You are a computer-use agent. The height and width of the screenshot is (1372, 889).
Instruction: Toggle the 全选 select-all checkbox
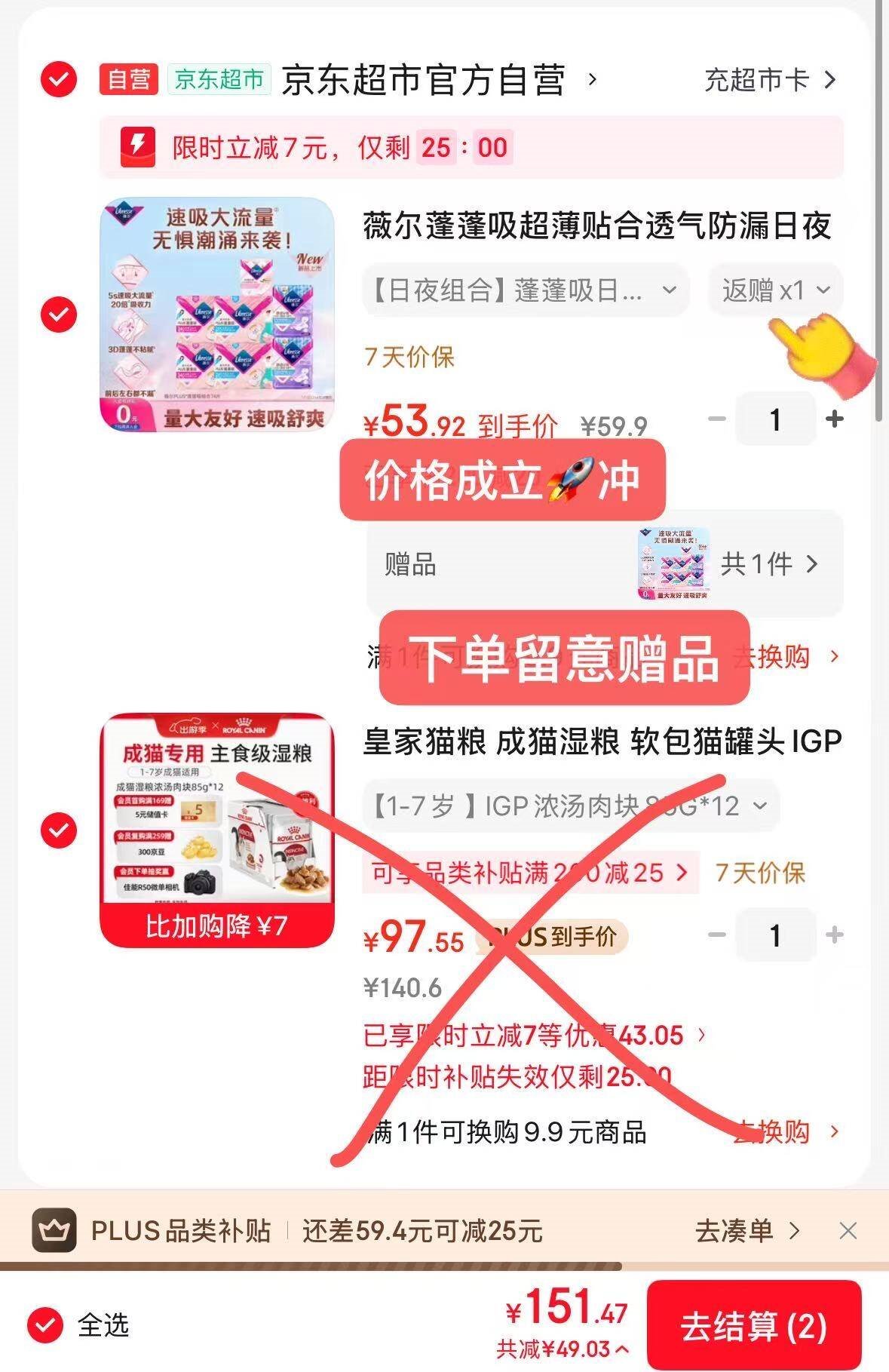[x=45, y=1324]
